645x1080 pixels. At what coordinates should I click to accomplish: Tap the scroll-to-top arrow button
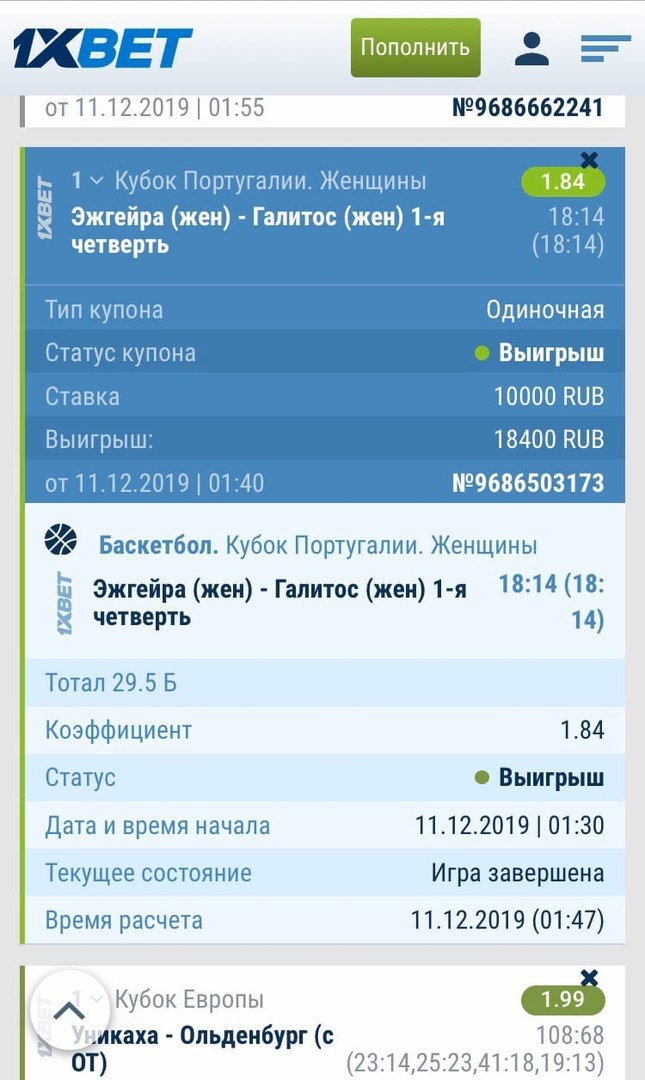tap(70, 1010)
